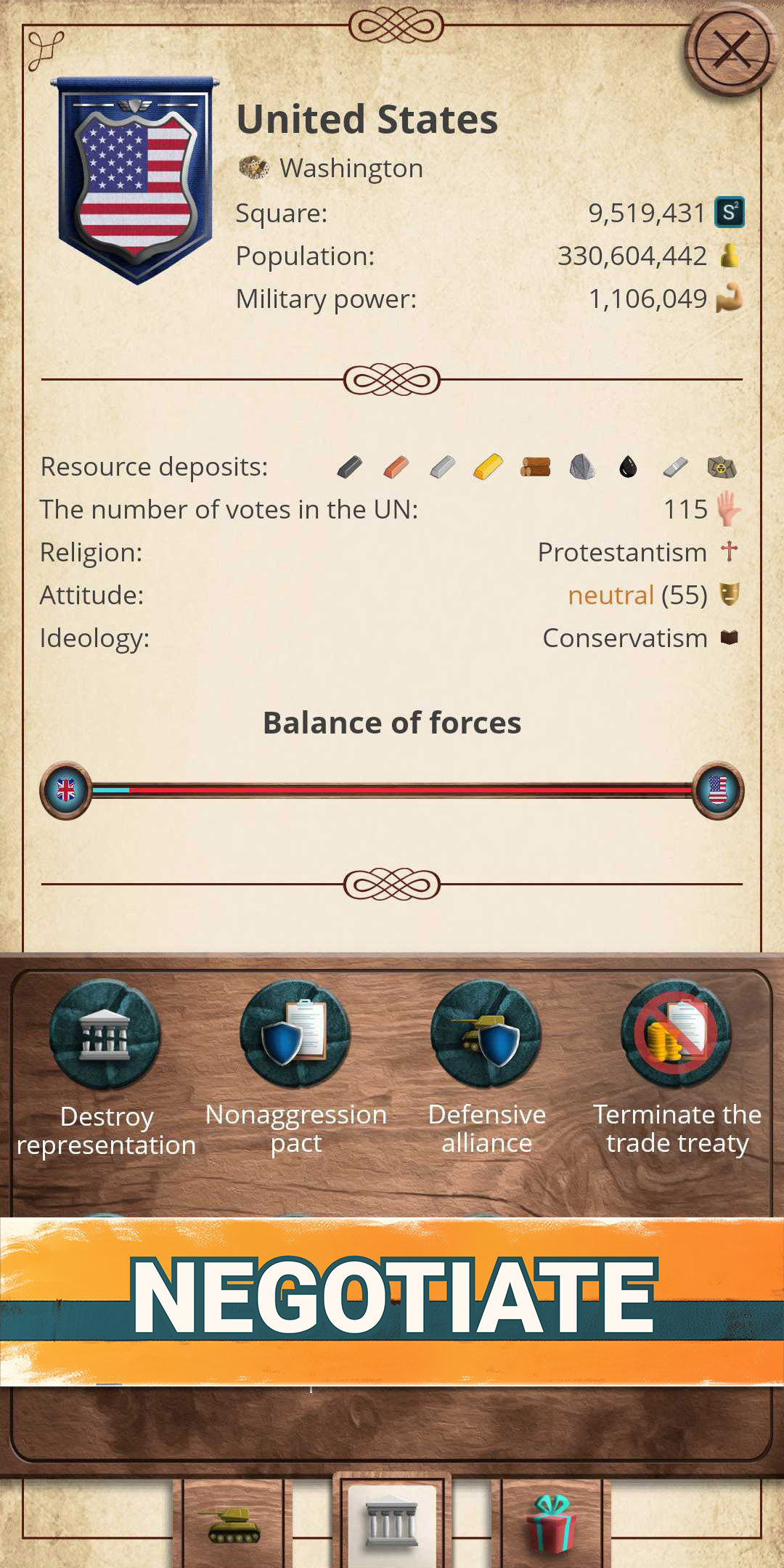Propose a Nonaggression pact
The width and height of the screenshot is (784, 1568).
(295, 1035)
